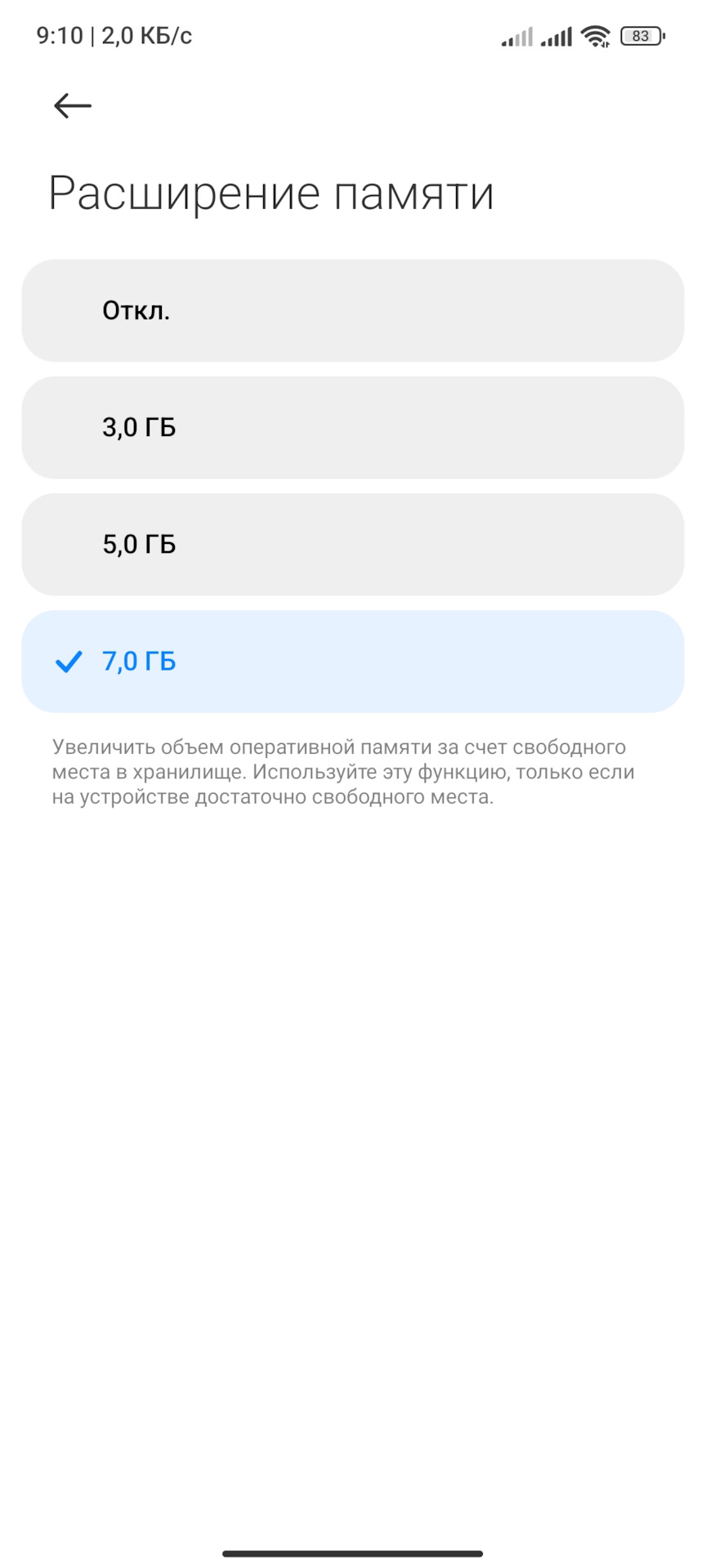Select the Откл. option
The image size is (706, 1568).
352,311
